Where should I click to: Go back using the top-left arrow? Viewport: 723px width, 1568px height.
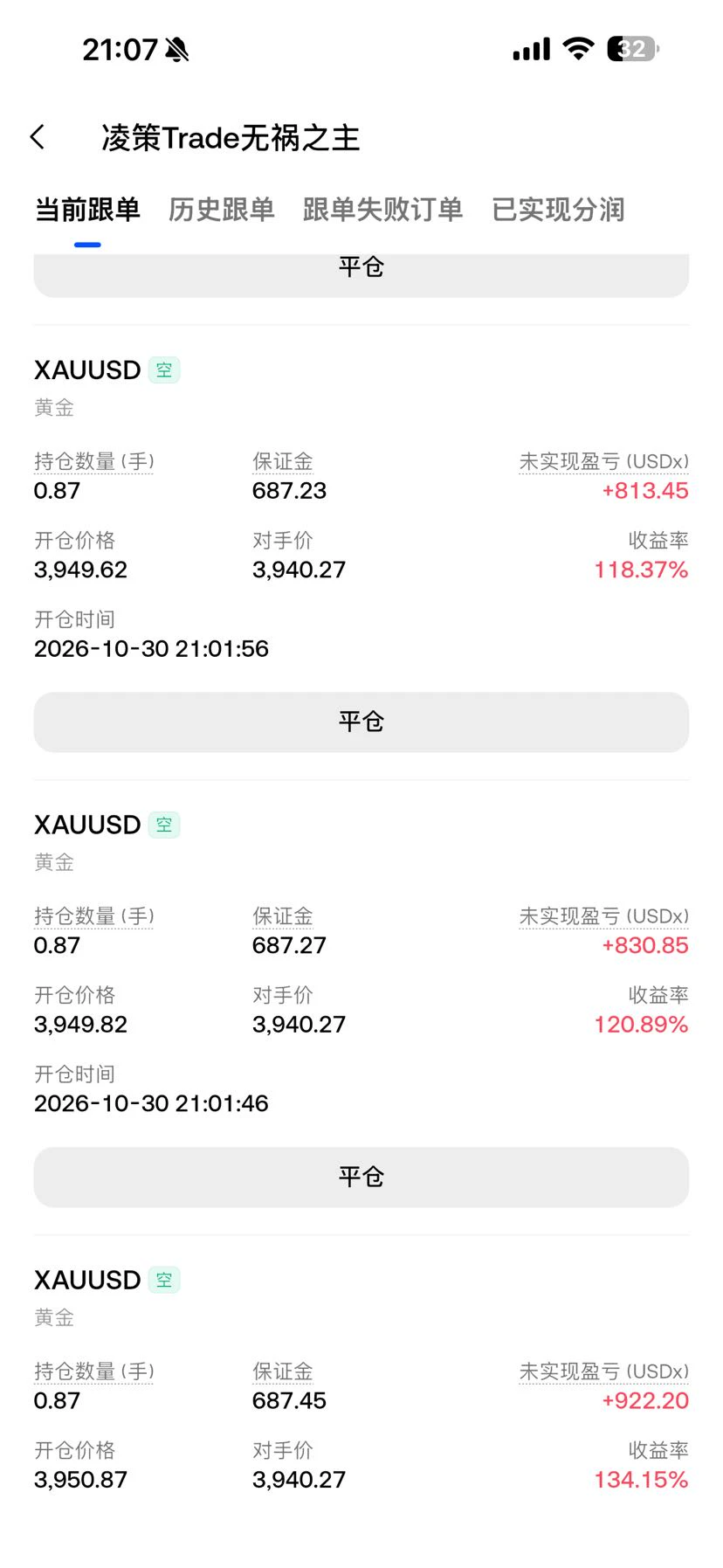pyautogui.click(x=38, y=137)
